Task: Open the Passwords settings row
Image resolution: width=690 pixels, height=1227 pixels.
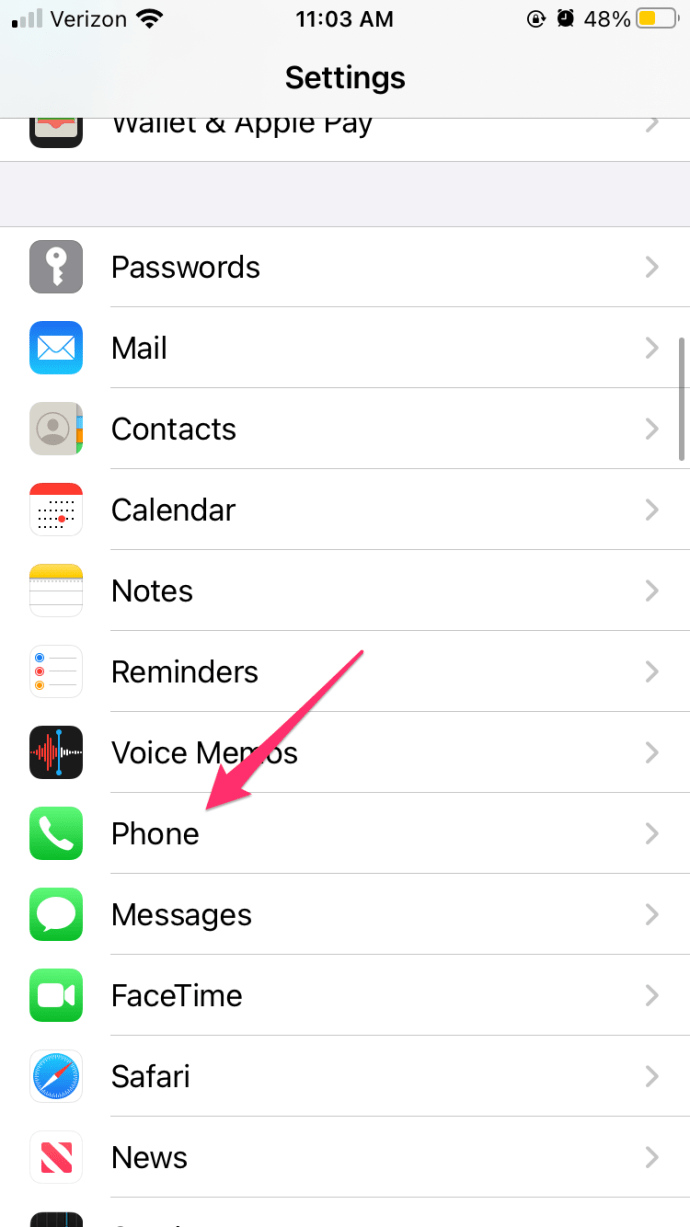Action: point(345,267)
